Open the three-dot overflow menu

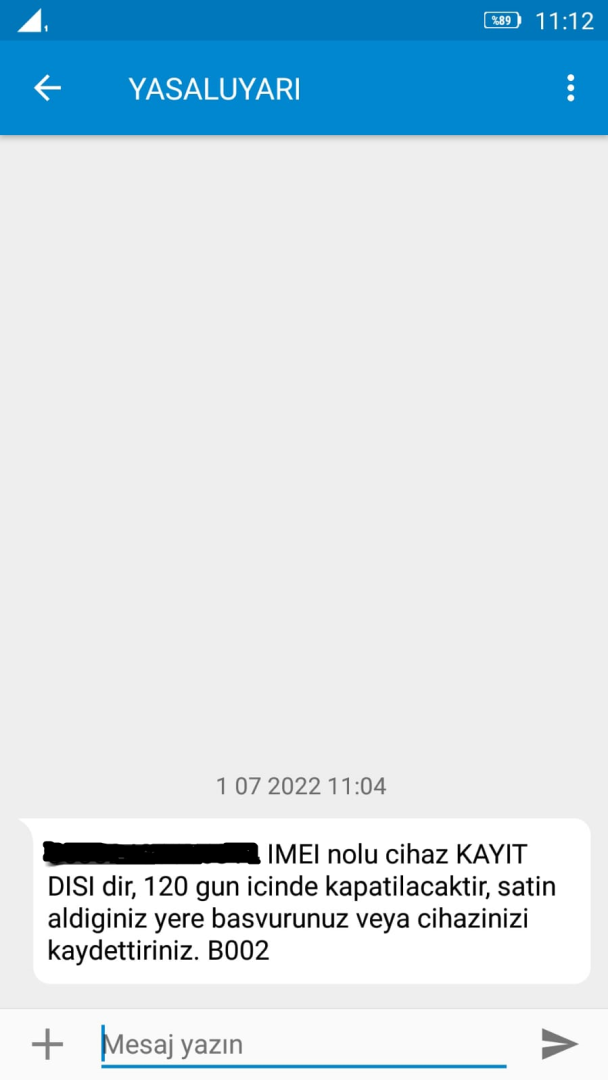tap(570, 88)
